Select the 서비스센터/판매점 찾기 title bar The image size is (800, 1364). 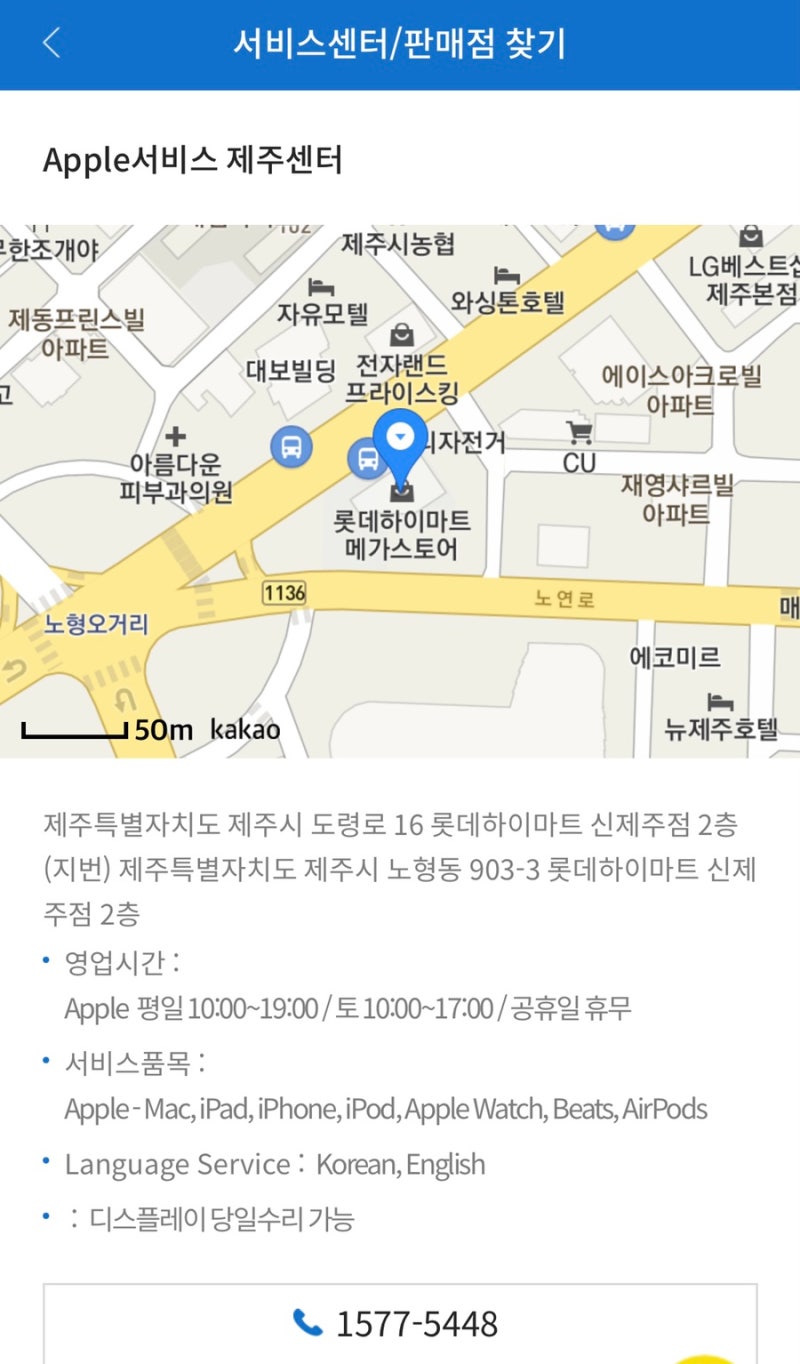[x=400, y=43]
